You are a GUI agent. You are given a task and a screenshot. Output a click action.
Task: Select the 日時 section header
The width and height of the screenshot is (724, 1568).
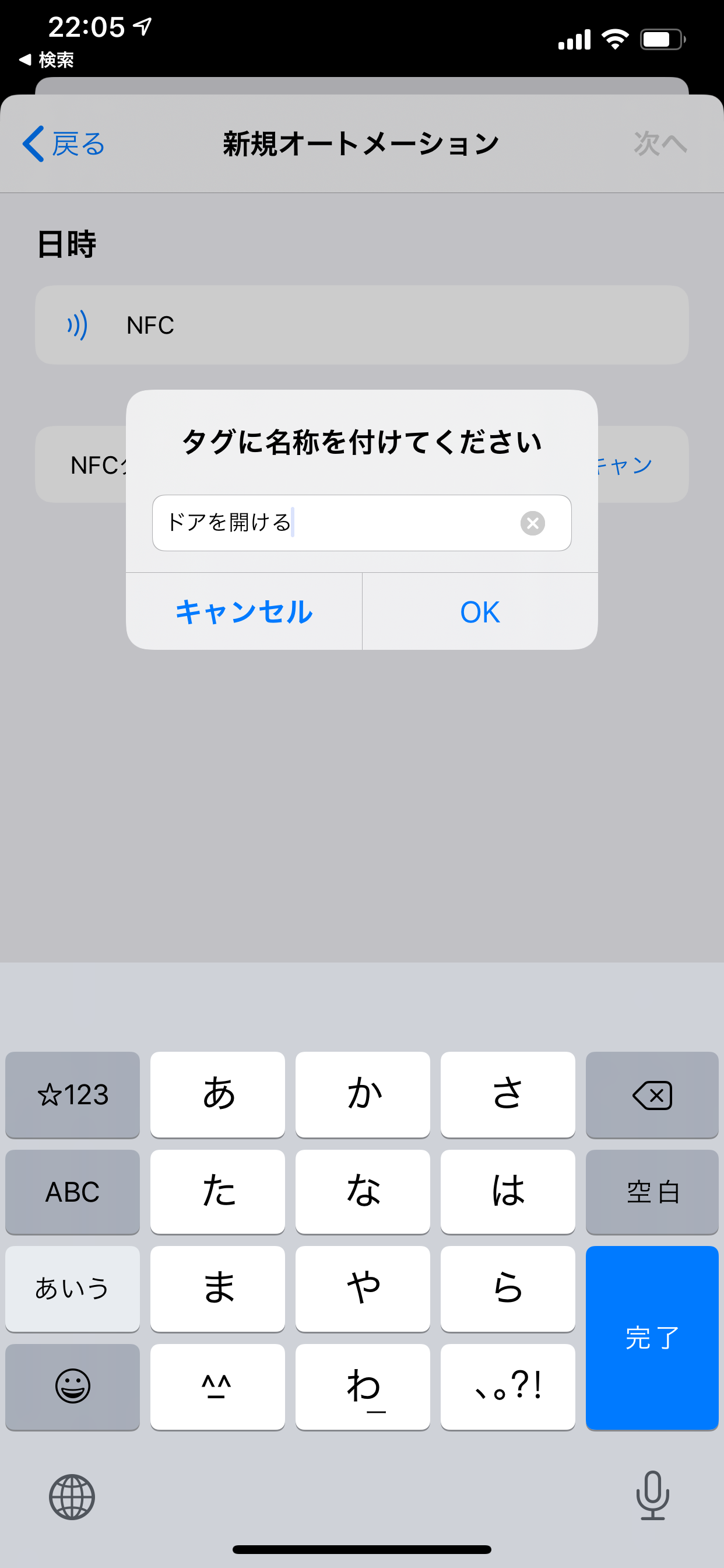[x=67, y=243]
